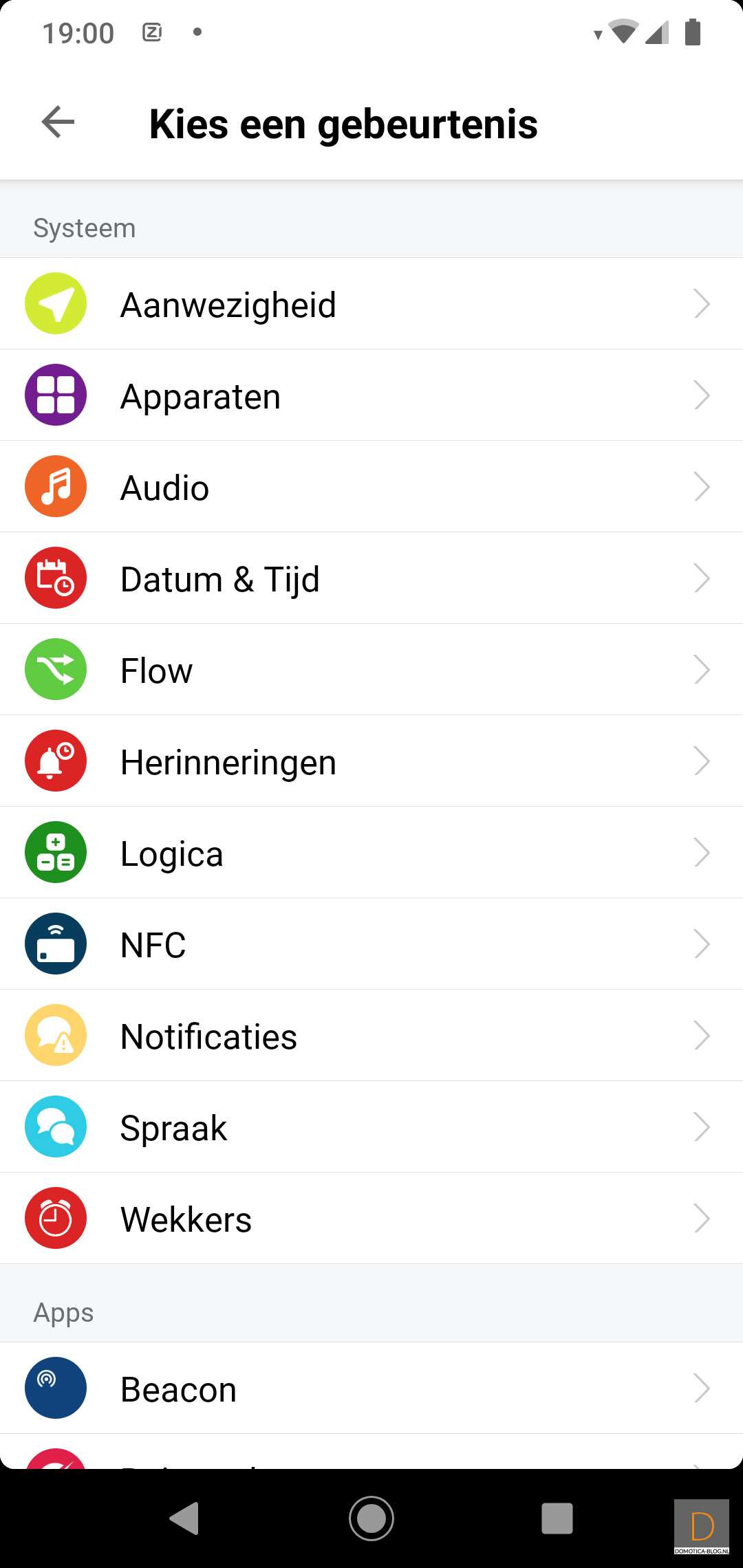The image size is (743, 1568).
Task: Select the Flow row
Action: 371,670
